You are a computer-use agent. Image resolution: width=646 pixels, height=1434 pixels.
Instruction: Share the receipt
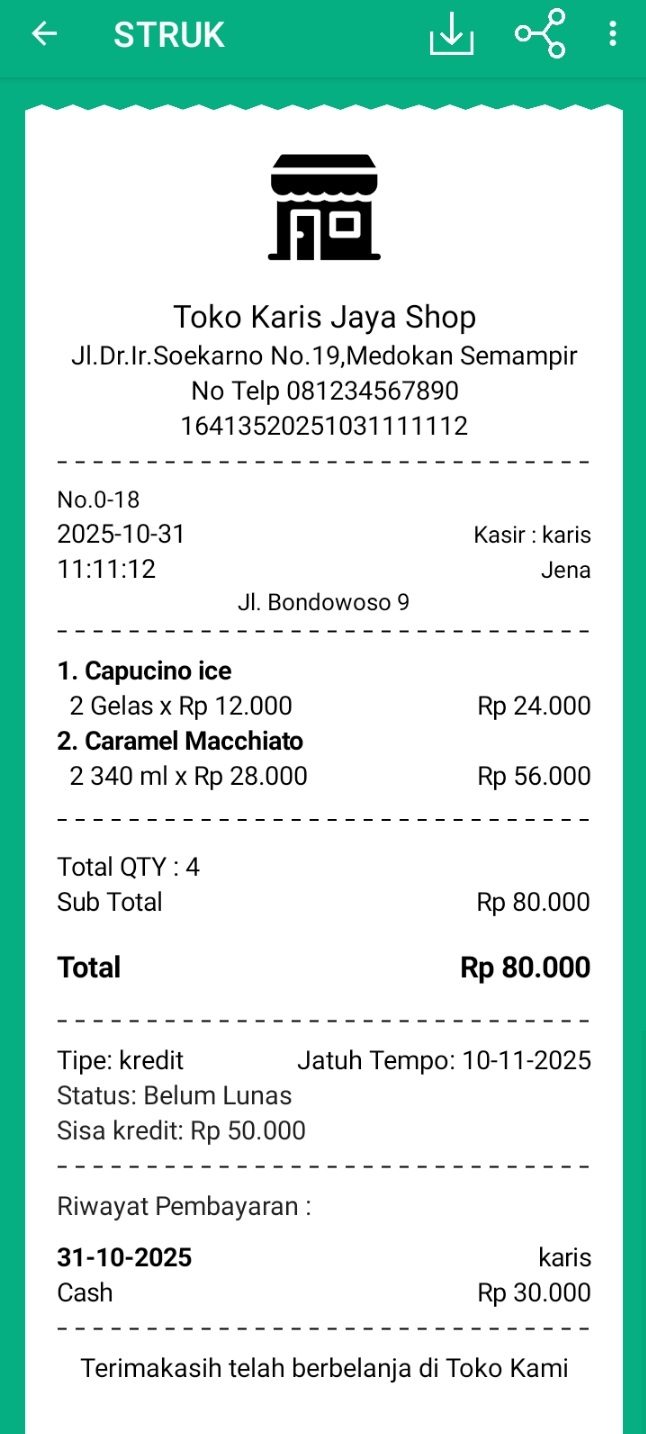[540, 35]
